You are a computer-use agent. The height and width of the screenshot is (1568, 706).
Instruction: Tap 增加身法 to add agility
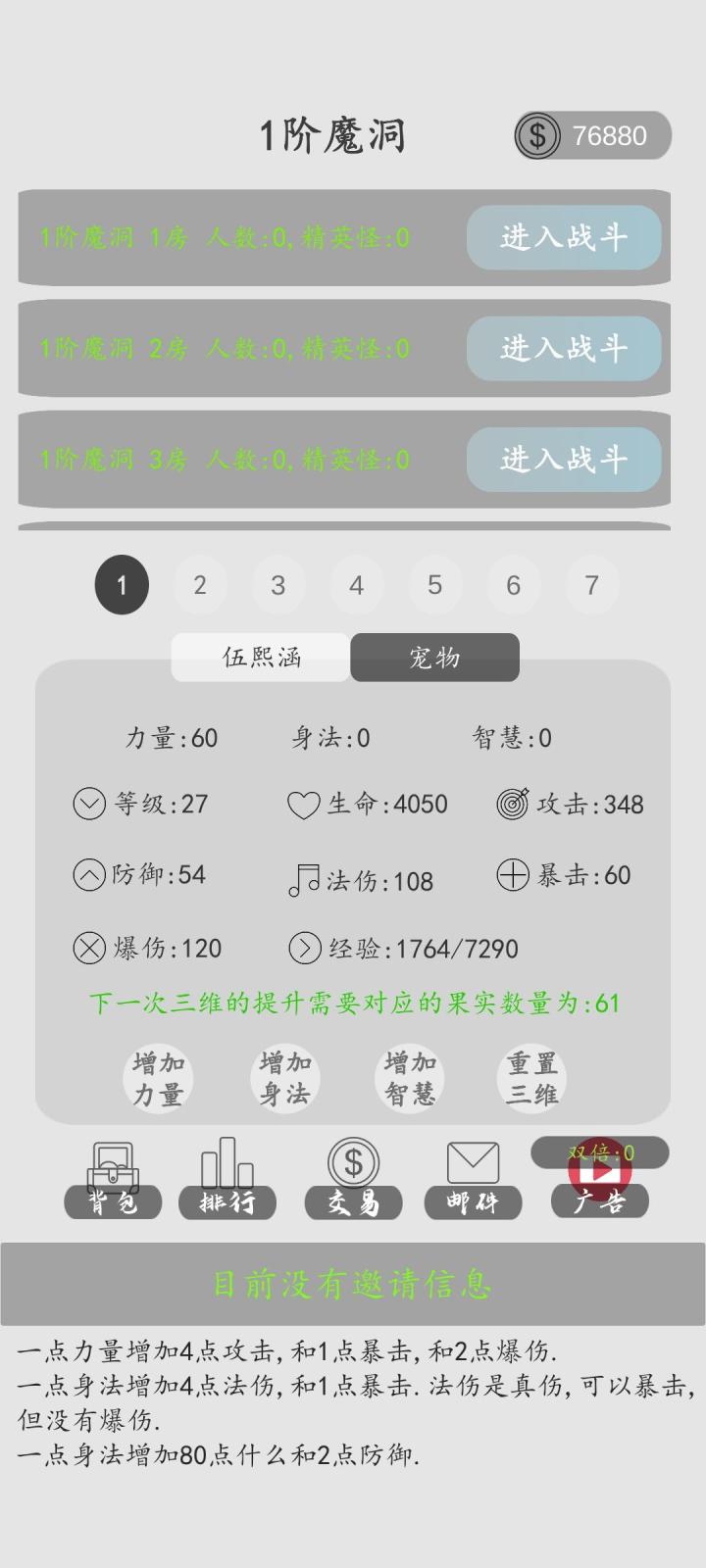284,1078
